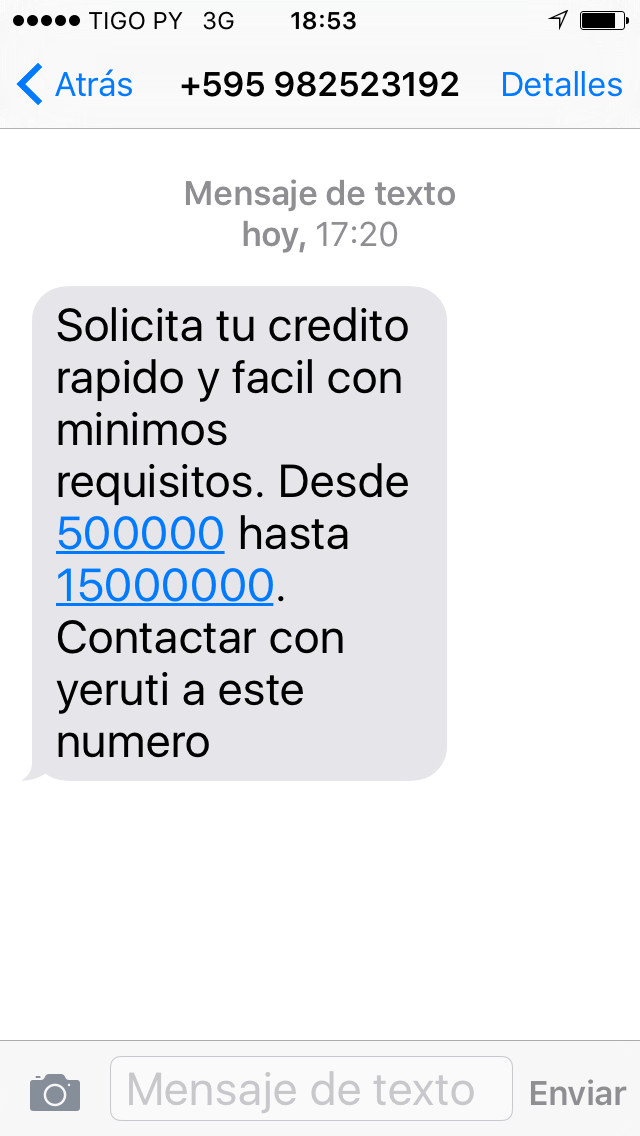Open the underlined 15000000 link
Viewport: 640px width, 1136px height.
tap(165, 586)
